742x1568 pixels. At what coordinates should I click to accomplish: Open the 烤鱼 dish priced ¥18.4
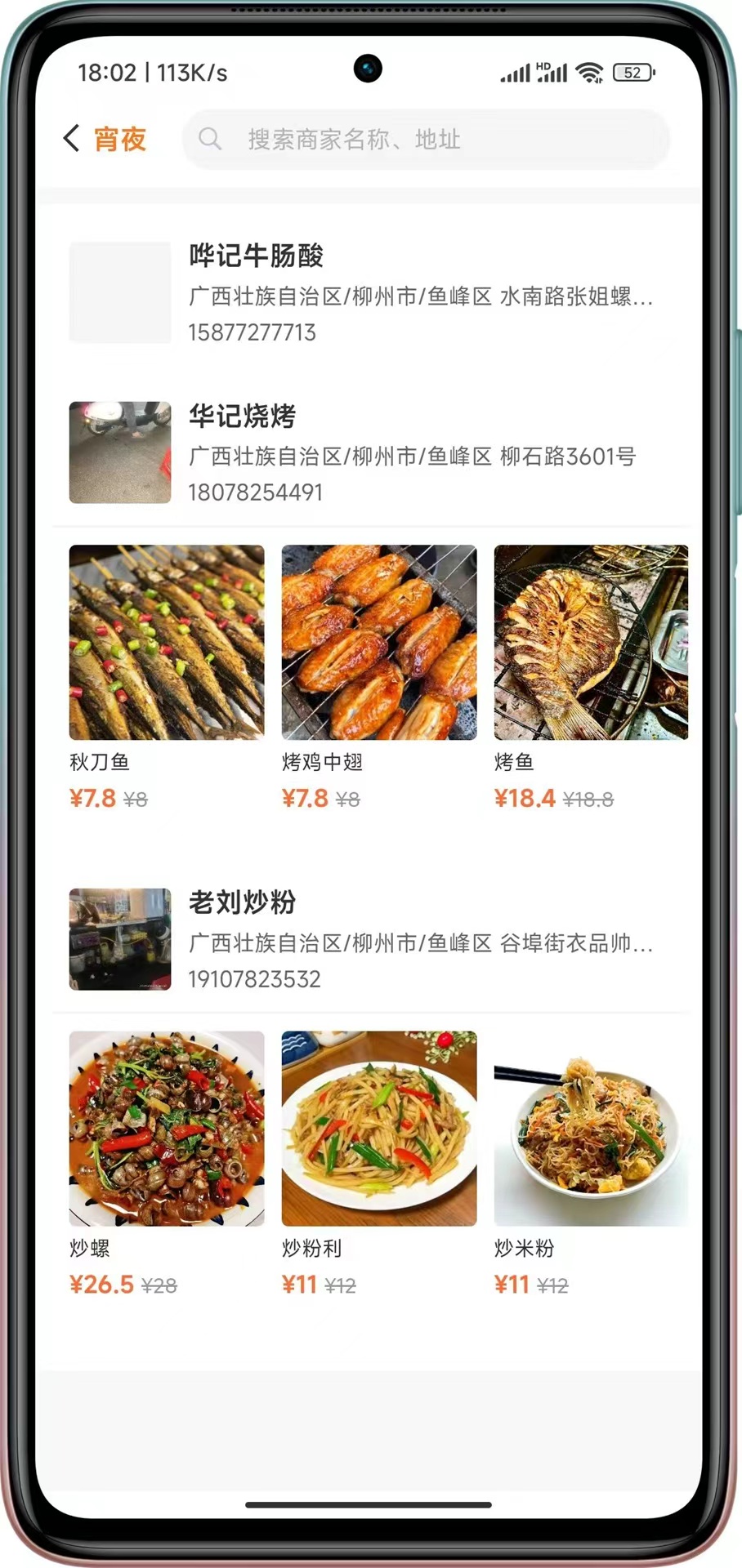coord(591,642)
